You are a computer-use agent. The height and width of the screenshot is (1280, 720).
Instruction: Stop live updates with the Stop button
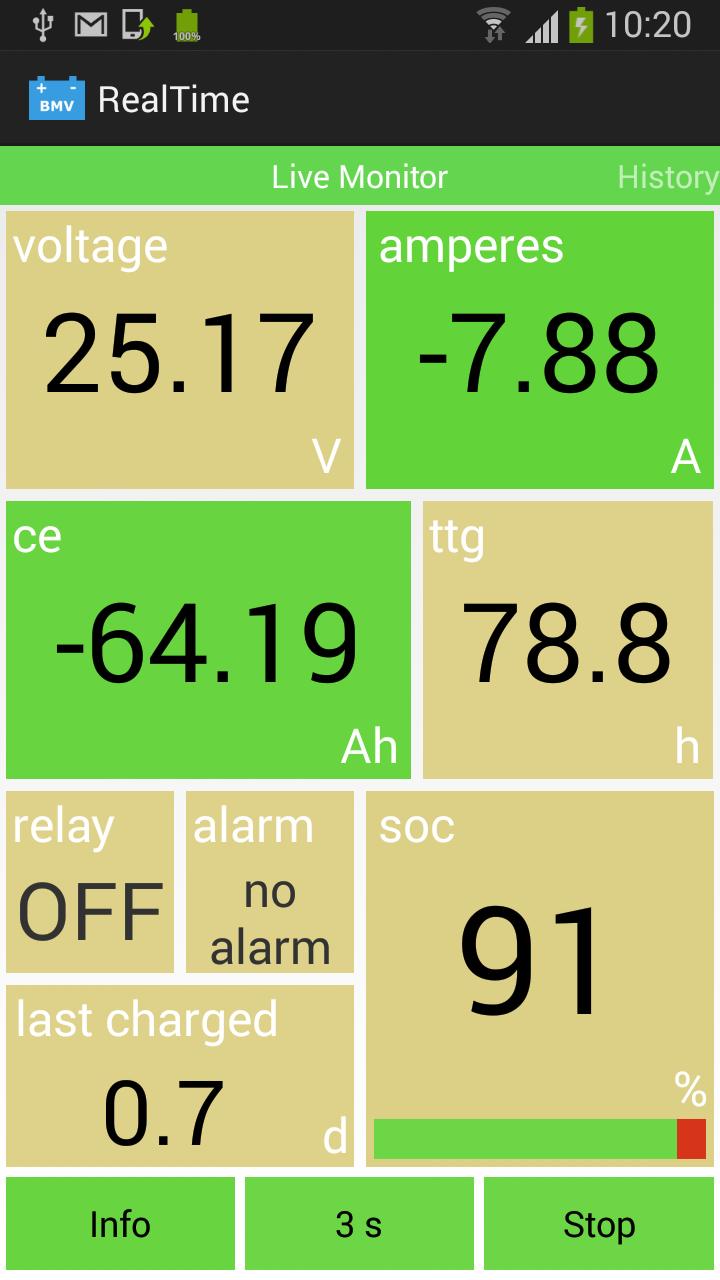point(598,1223)
